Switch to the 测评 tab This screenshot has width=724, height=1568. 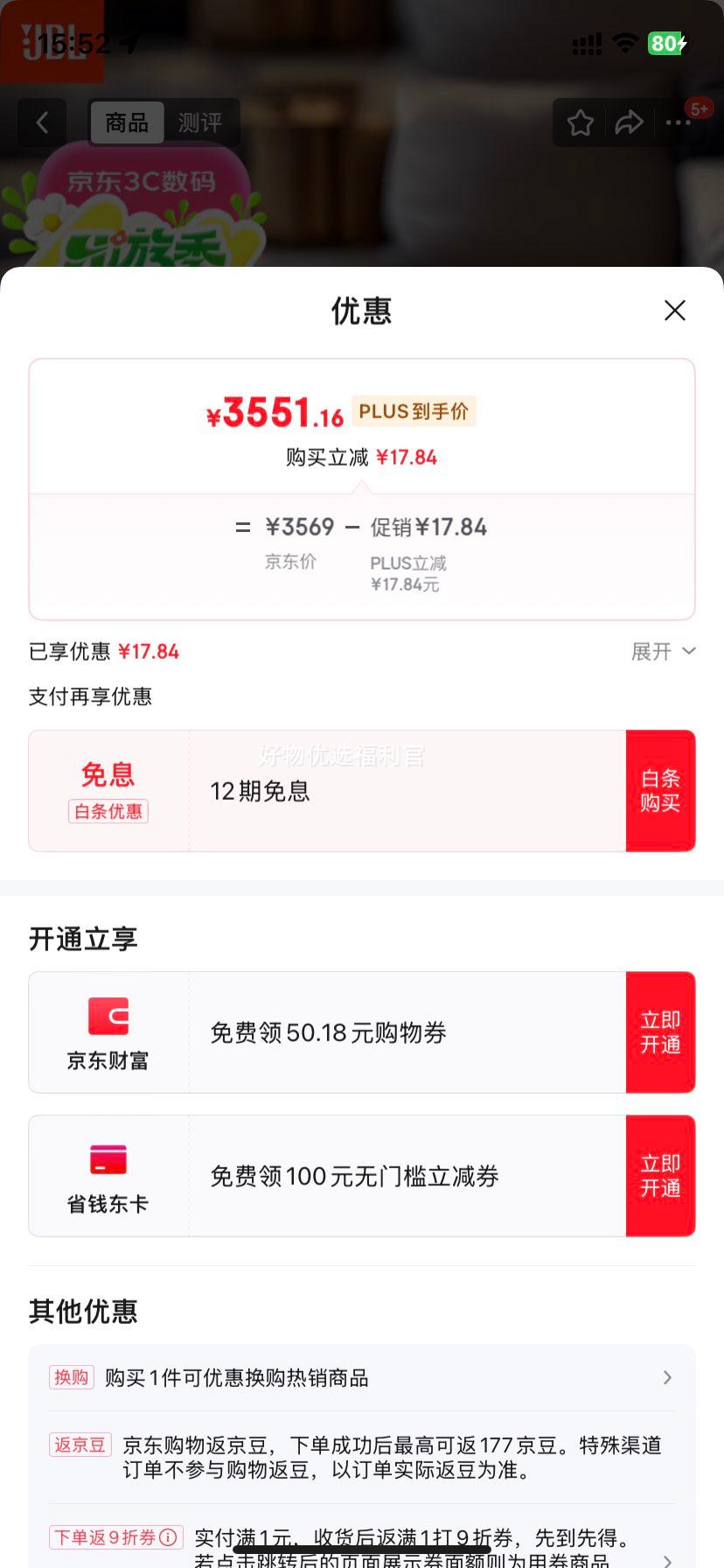pyautogui.click(x=202, y=122)
